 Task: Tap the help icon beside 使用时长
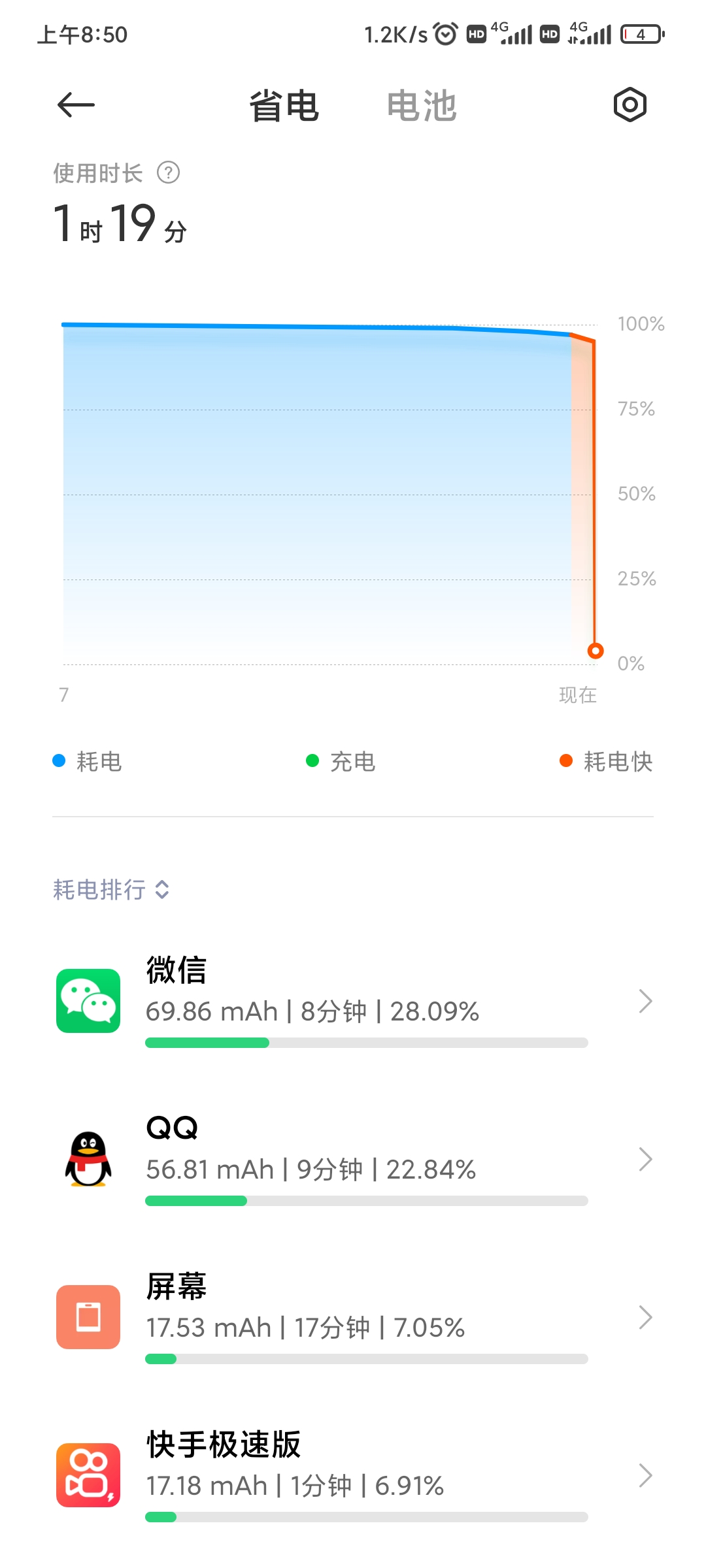pos(168,173)
